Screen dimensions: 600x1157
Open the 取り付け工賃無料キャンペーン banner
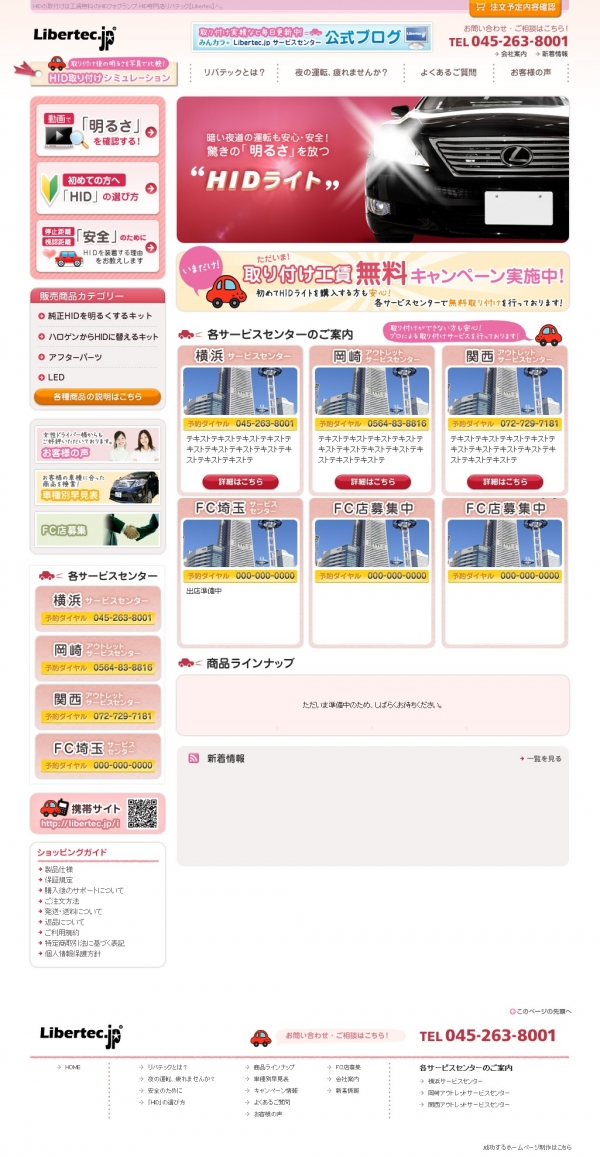click(373, 281)
